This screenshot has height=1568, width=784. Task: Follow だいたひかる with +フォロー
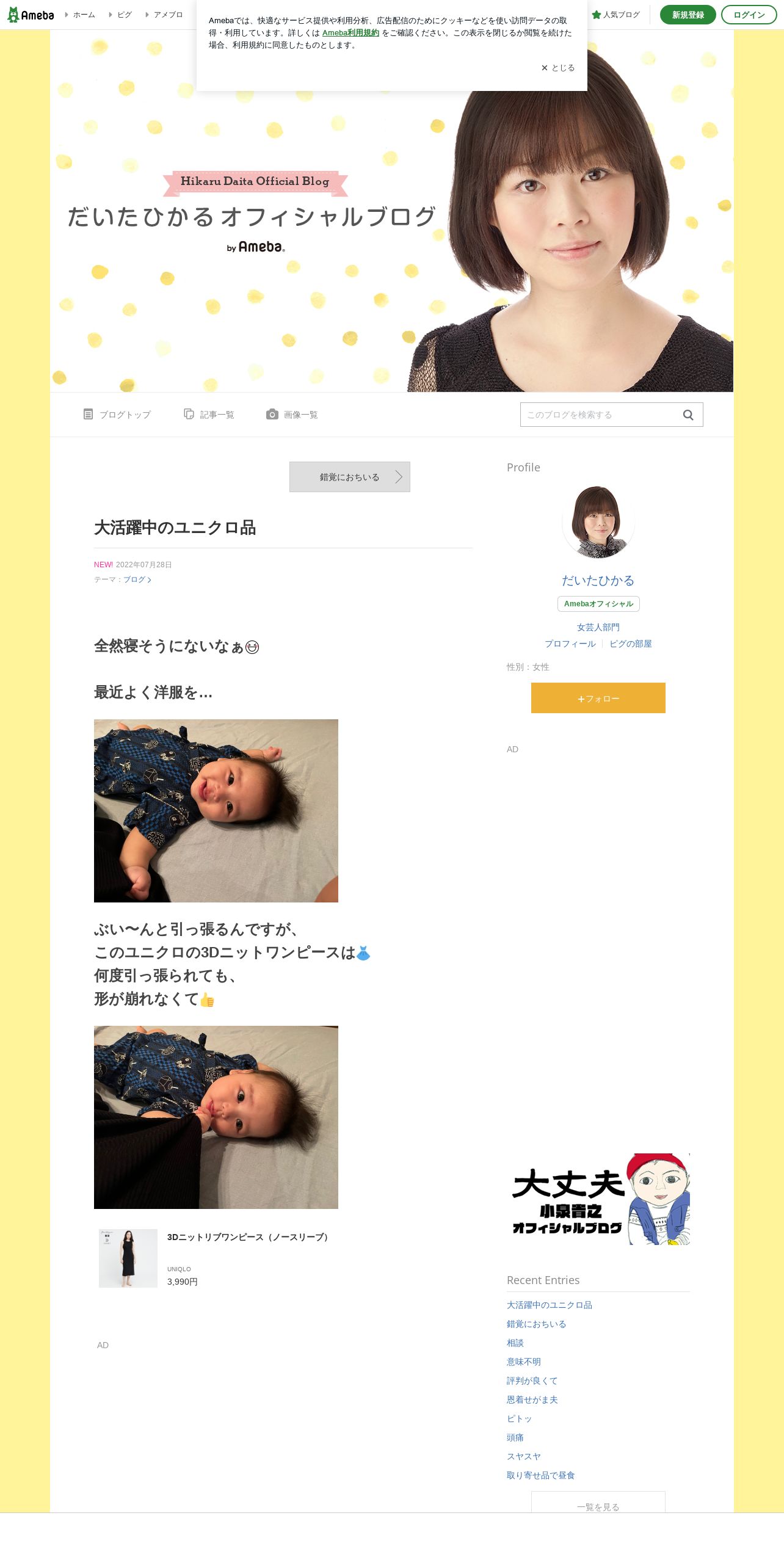point(598,698)
